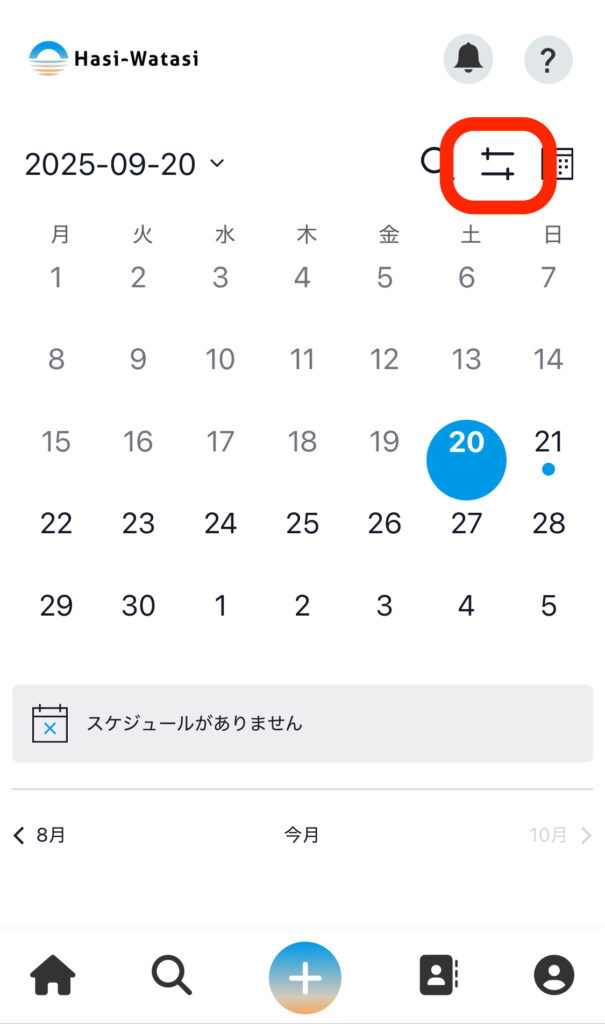This screenshot has height=1024, width=605.
Task: Tap the search magnifier above the calendar
Action: click(x=432, y=162)
